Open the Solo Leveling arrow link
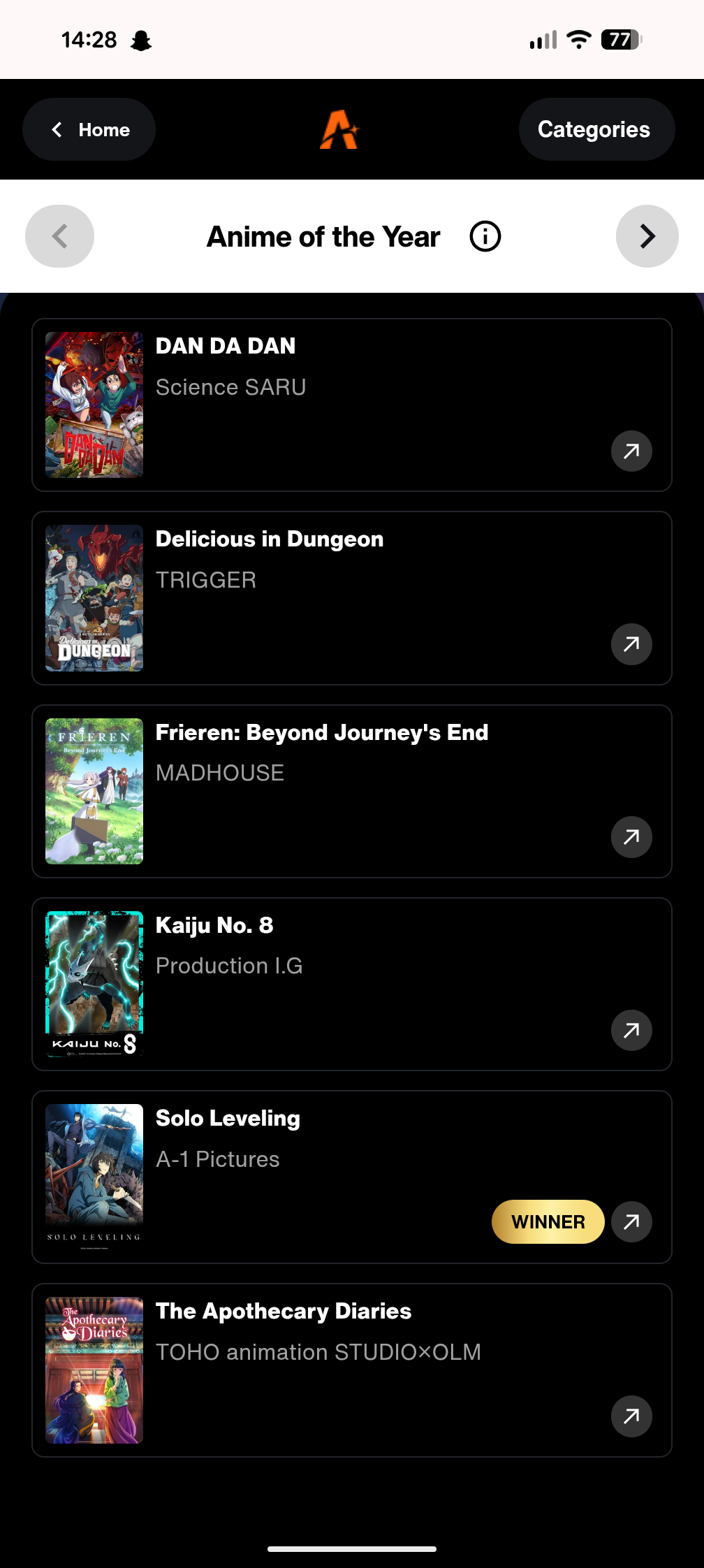 (x=631, y=1222)
